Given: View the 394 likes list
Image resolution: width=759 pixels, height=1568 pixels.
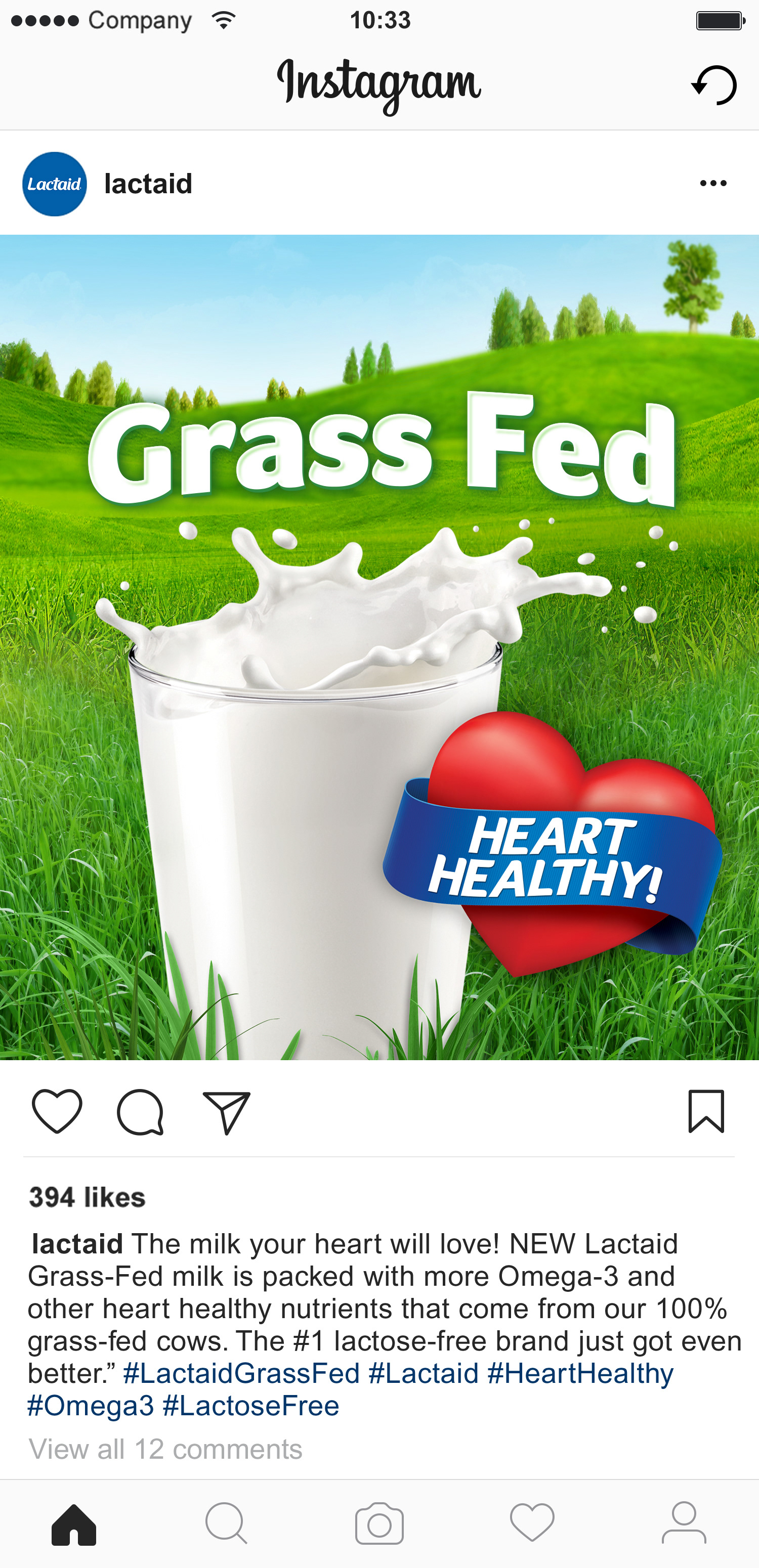Looking at the screenshot, I should point(87,1197).
